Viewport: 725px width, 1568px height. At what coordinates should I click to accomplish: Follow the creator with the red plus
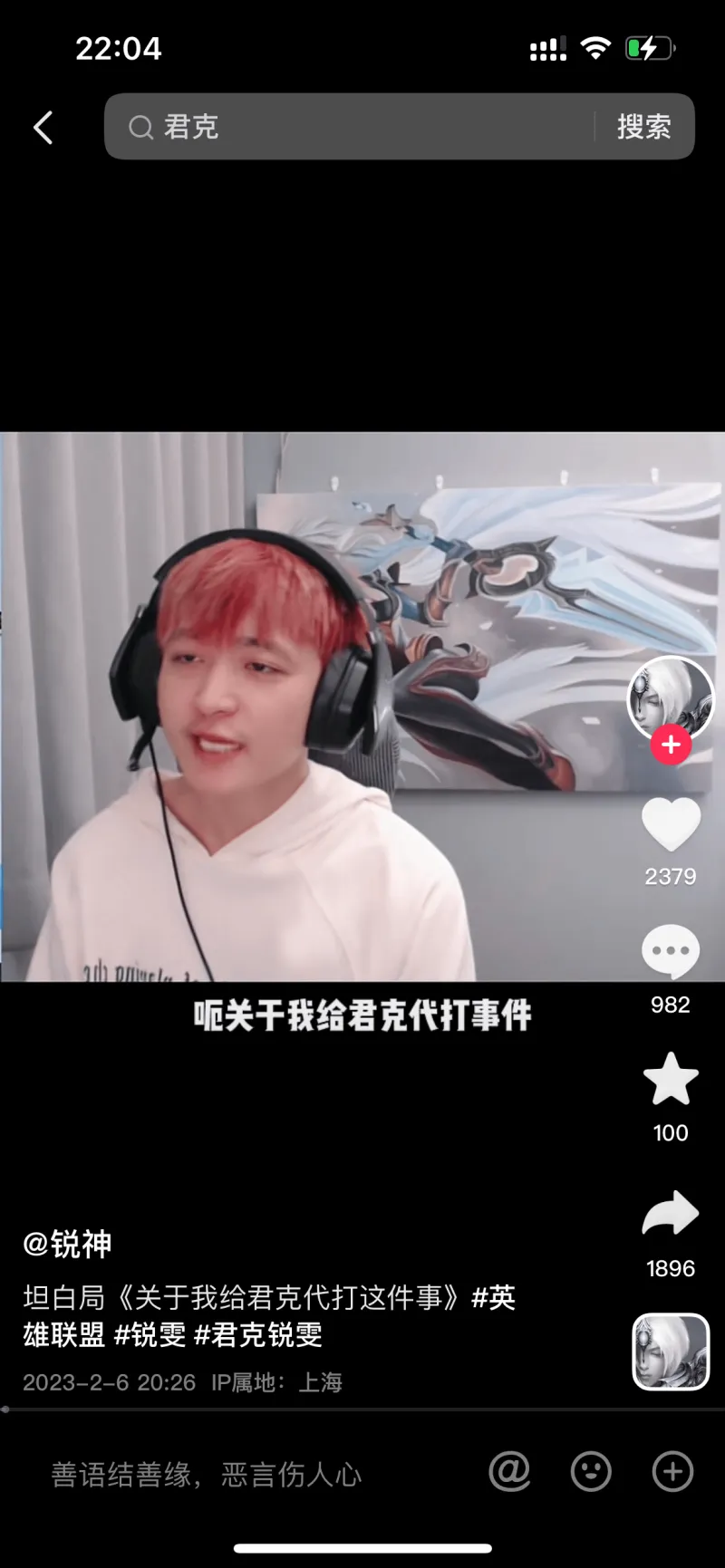tap(671, 746)
